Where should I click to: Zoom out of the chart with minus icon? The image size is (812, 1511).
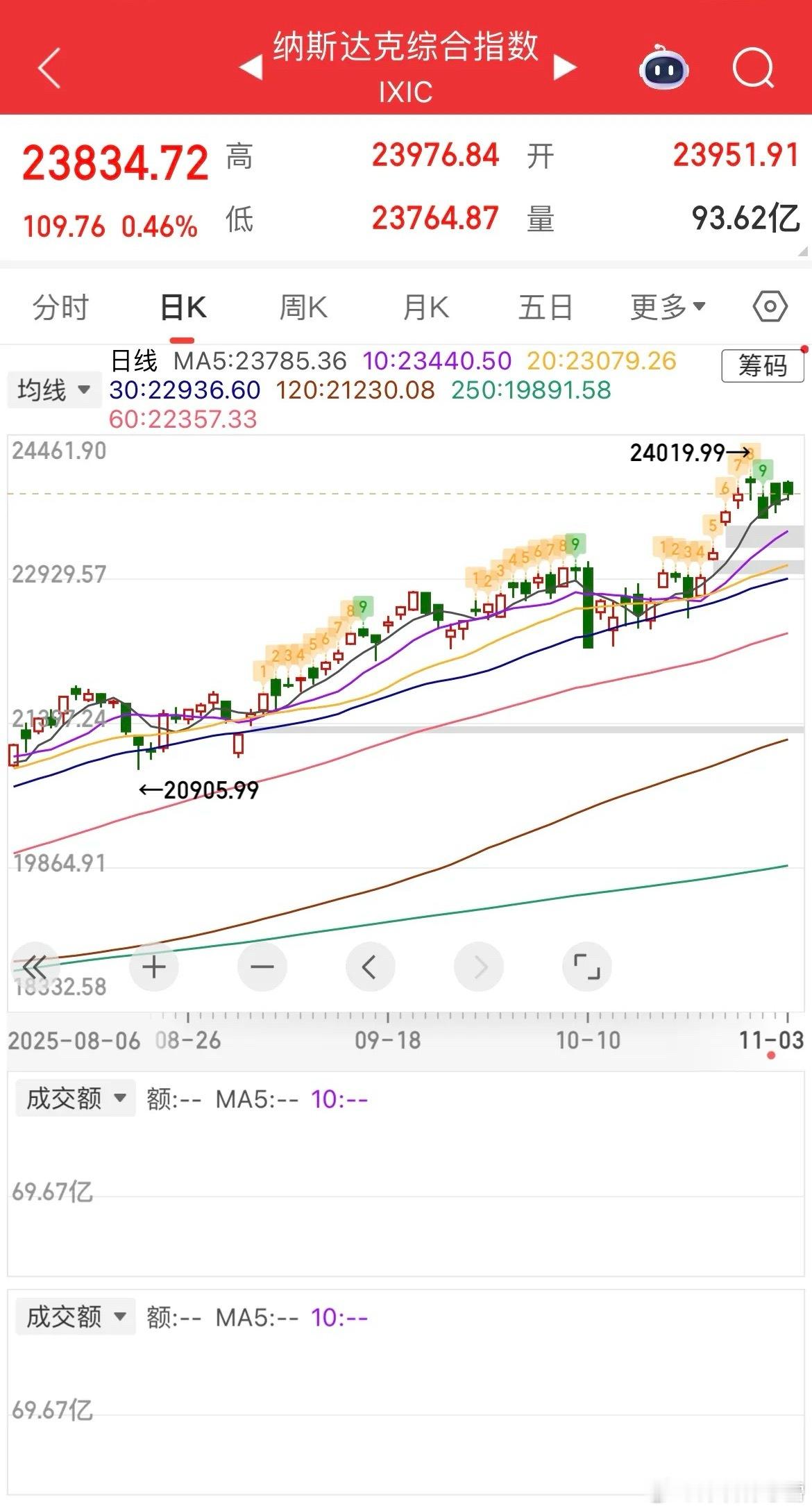pyautogui.click(x=262, y=967)
